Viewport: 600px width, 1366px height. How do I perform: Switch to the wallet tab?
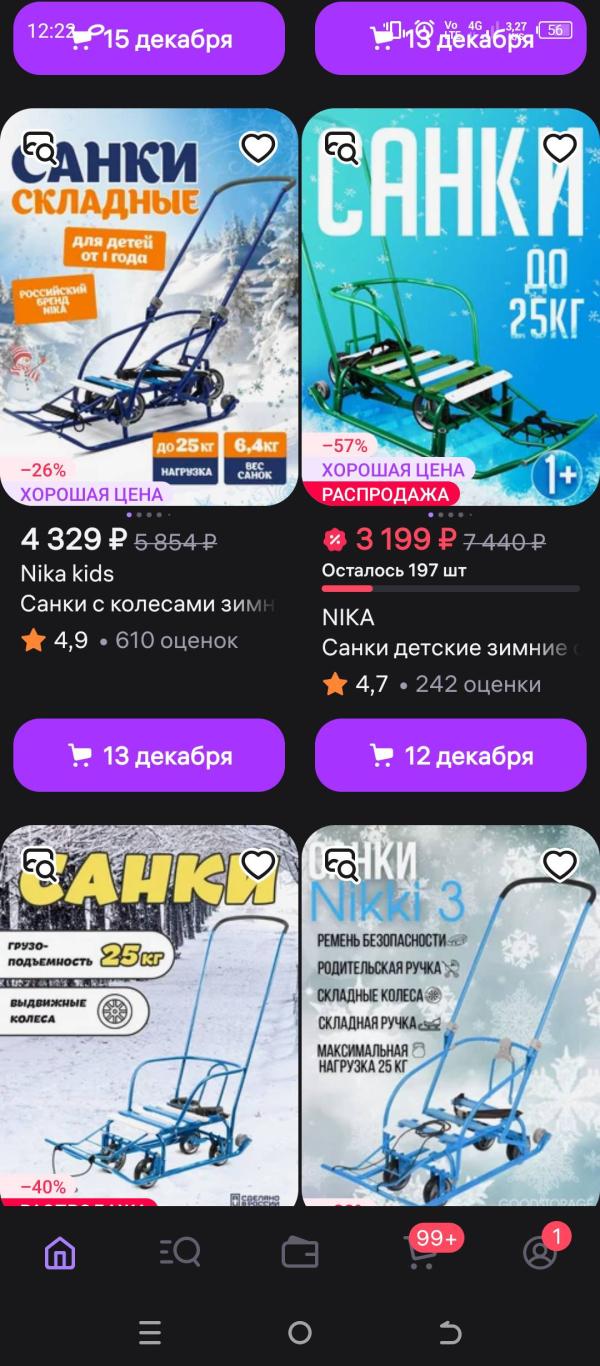pos(300,1252)
